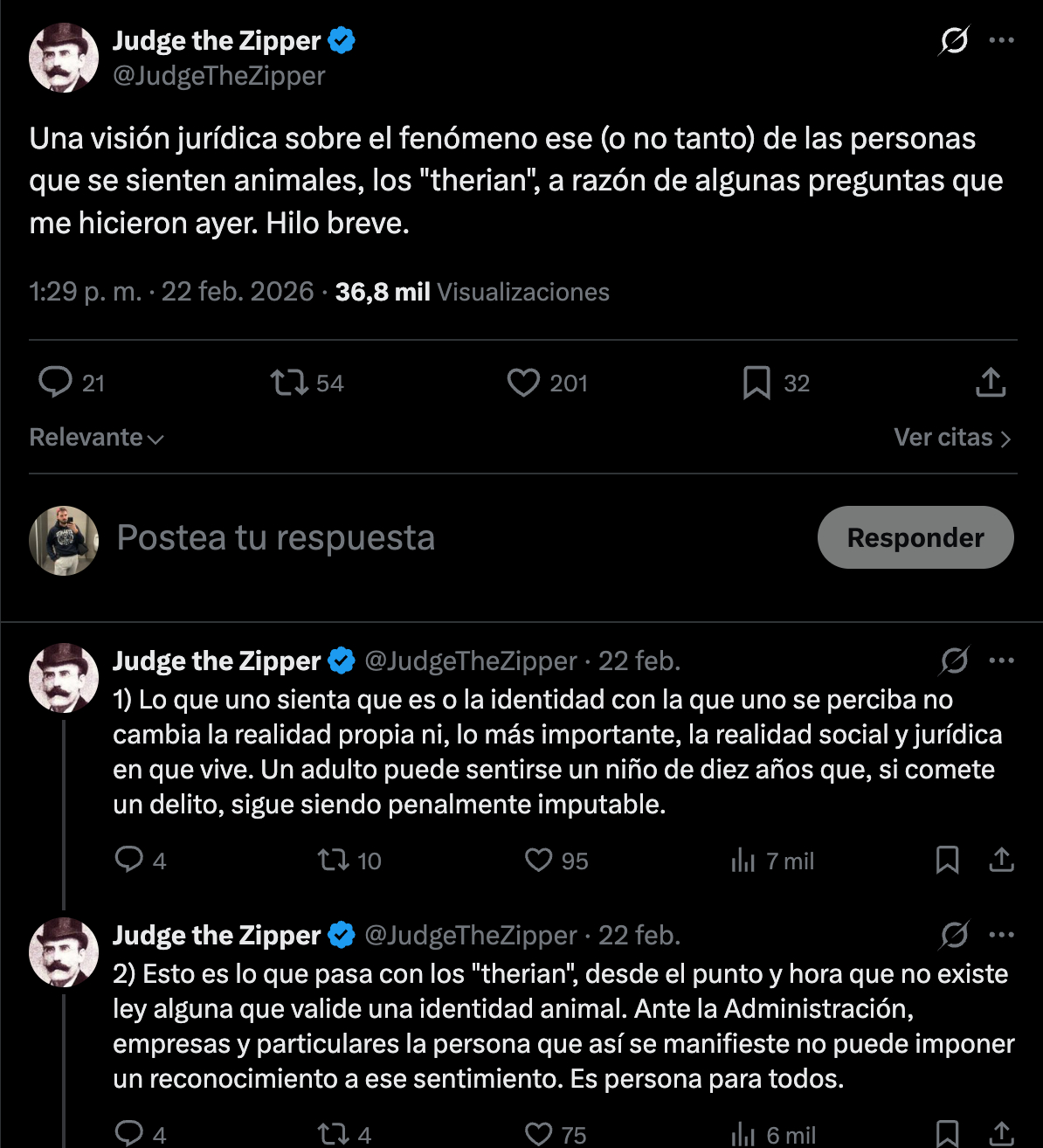Open Ver citas link
The width and height of the screenshot is (1043, 1148).
point(951,437)
